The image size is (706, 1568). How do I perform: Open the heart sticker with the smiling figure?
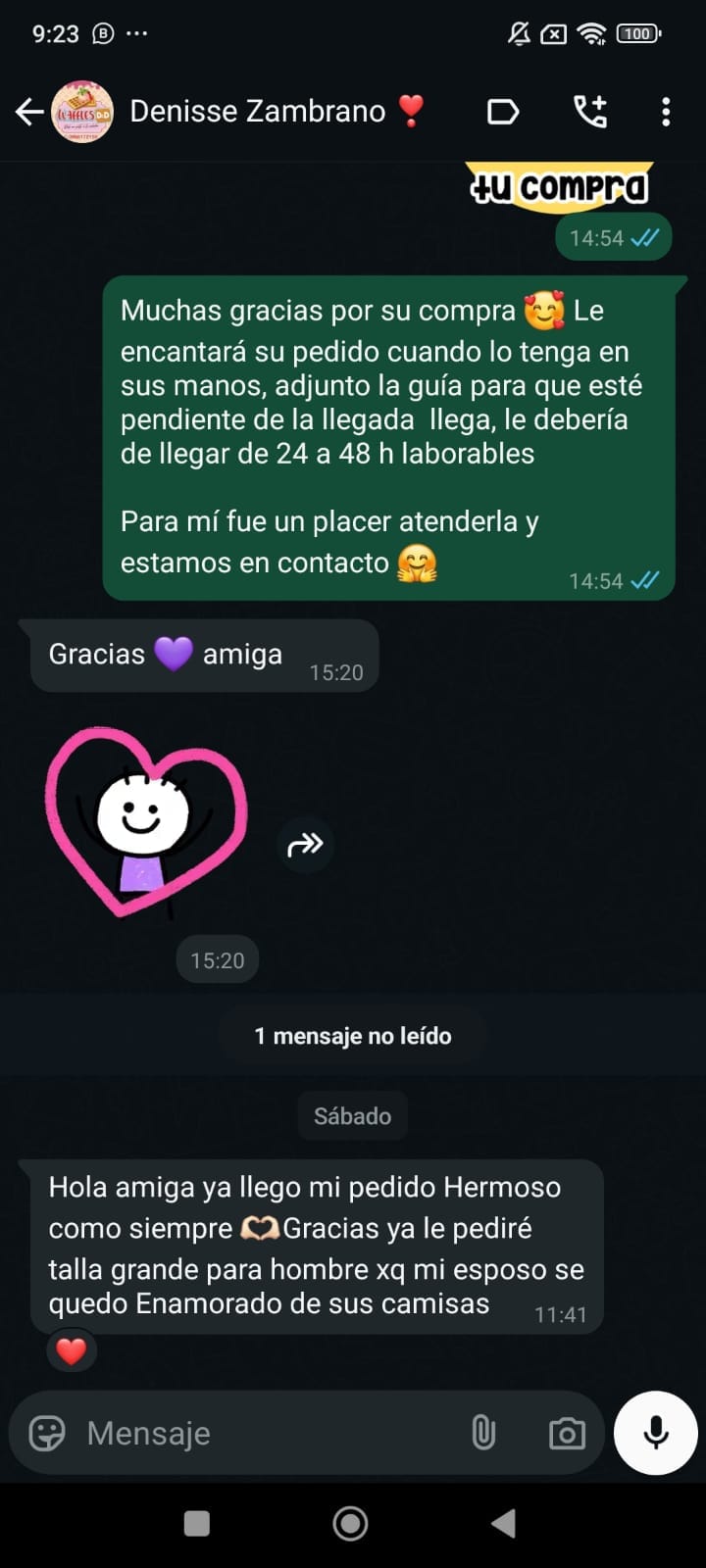[147, 823]
